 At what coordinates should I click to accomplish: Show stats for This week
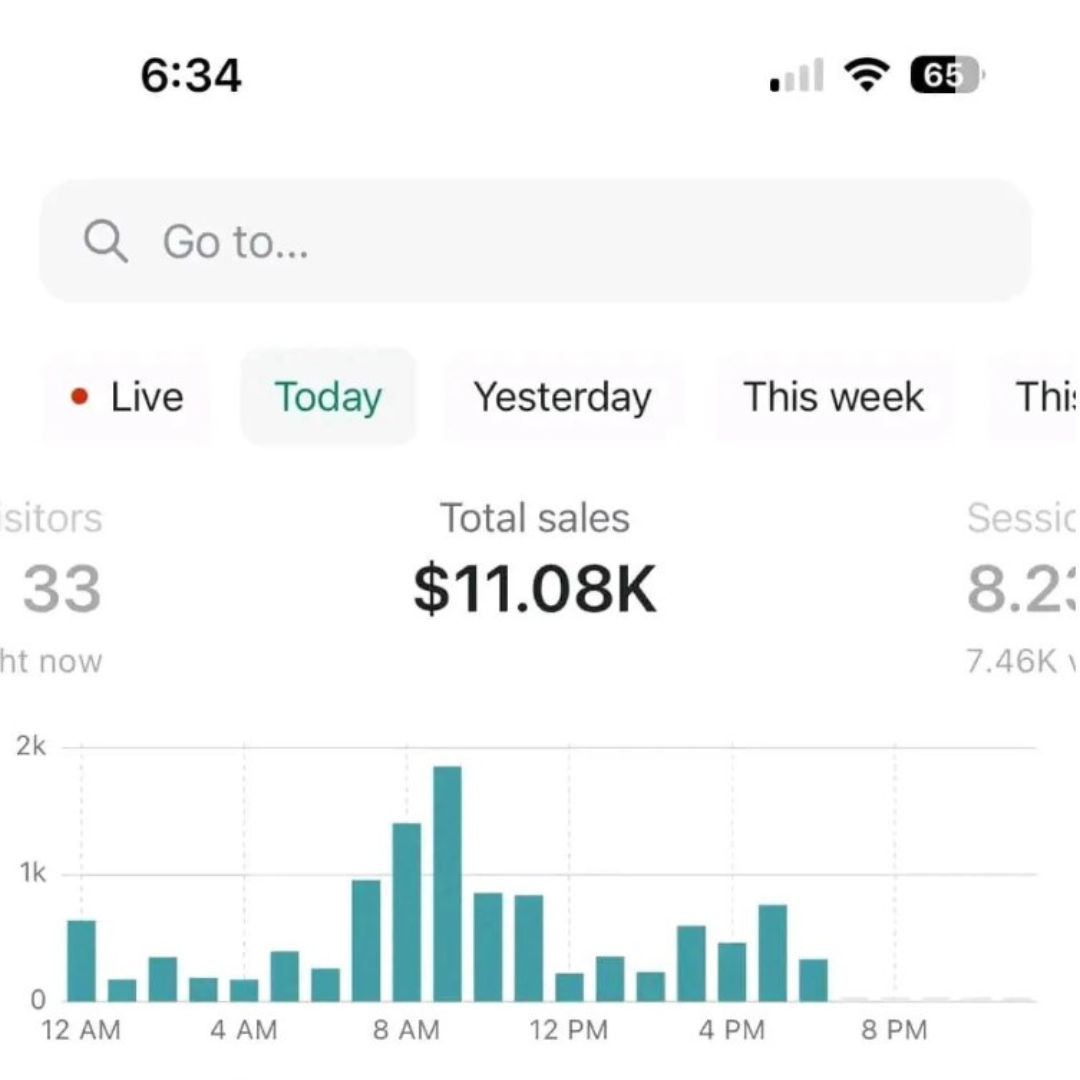click(833, 397)
